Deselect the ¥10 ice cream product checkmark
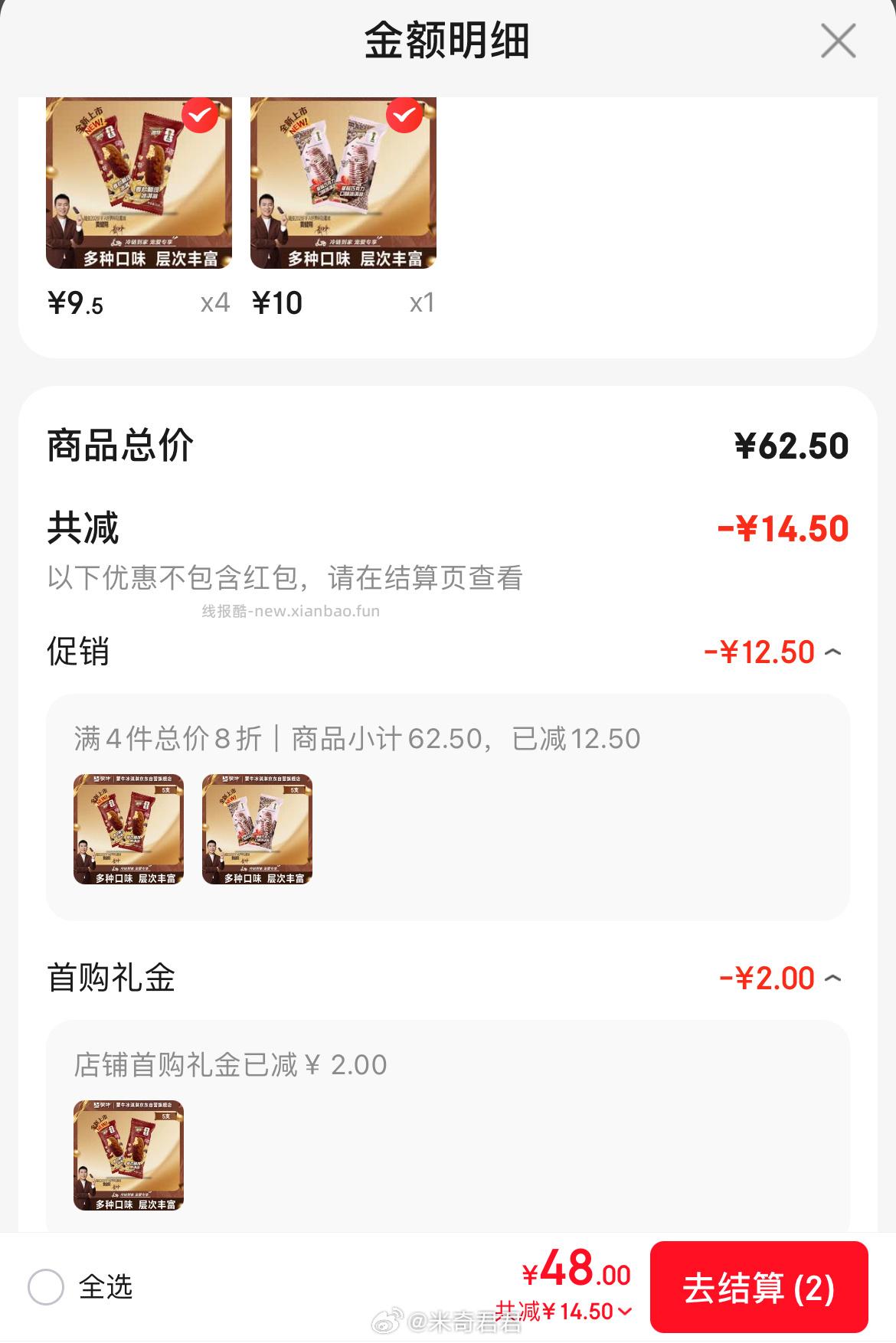This screenshot has width=896, height=1343. pos(404,116)
